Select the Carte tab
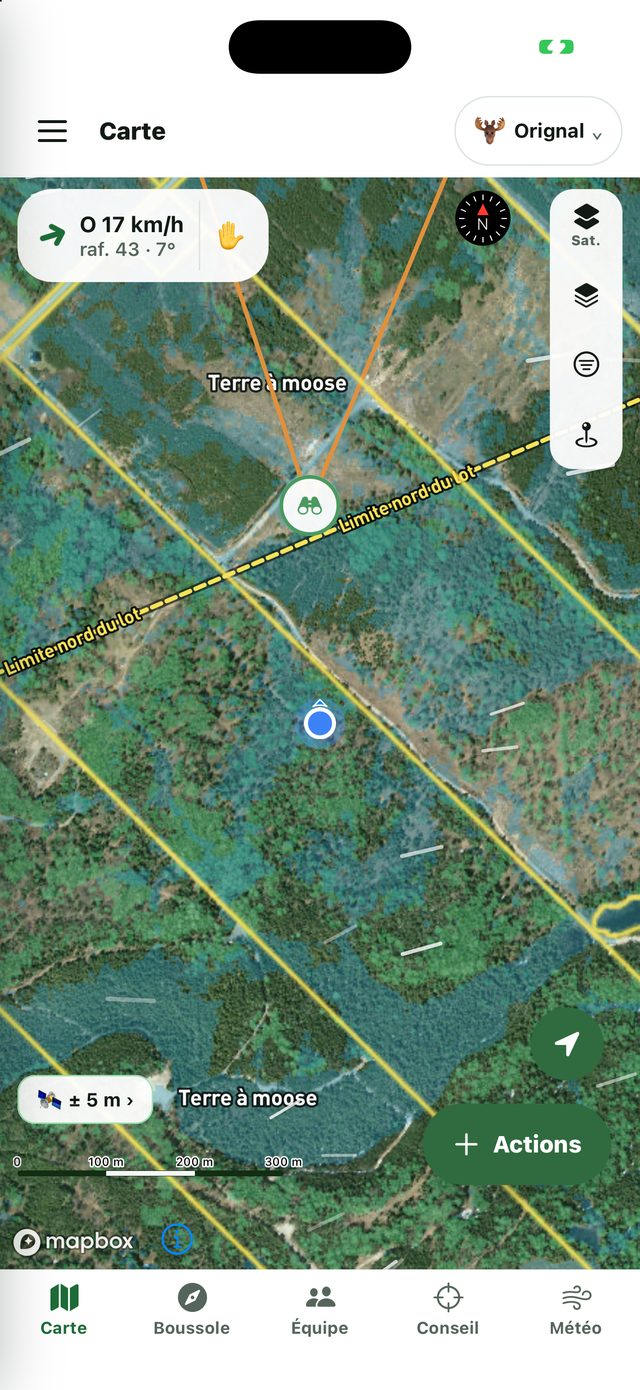This screenshot has height=1390, width=640. 64,1311
